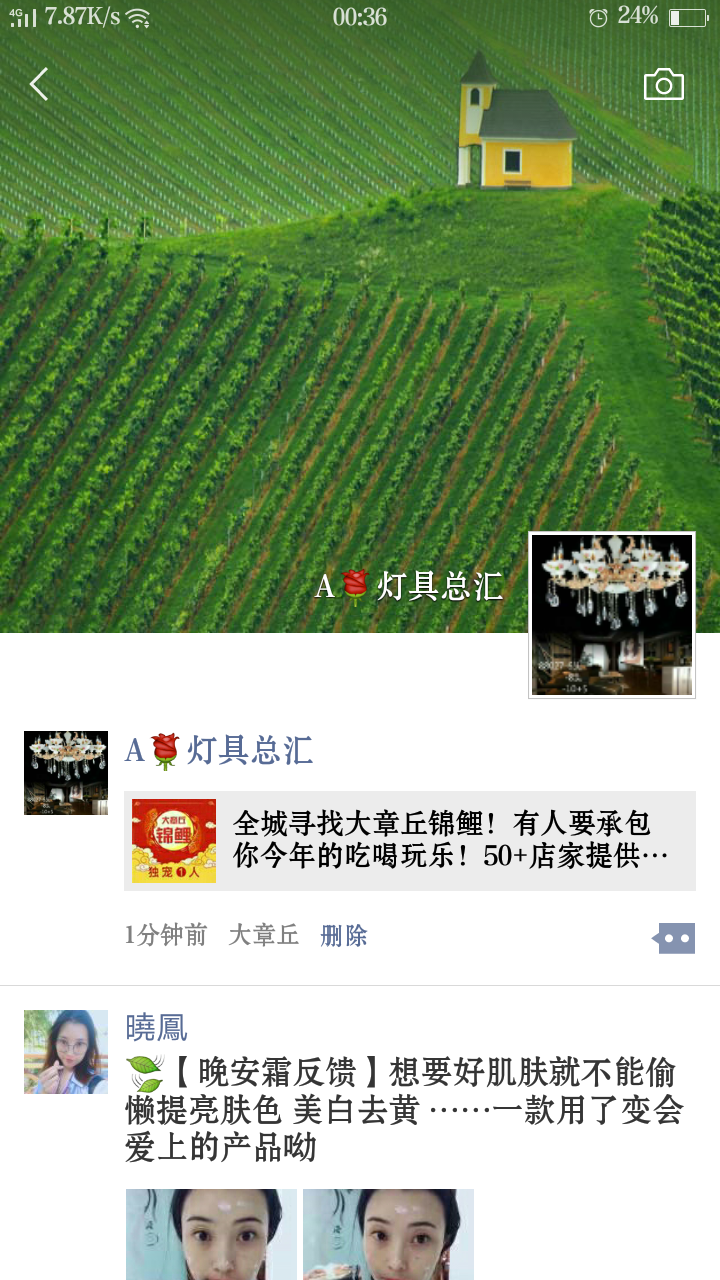The image size is (720, 1280).
Task: Go back using the top-left arrow
Action: 39,85
